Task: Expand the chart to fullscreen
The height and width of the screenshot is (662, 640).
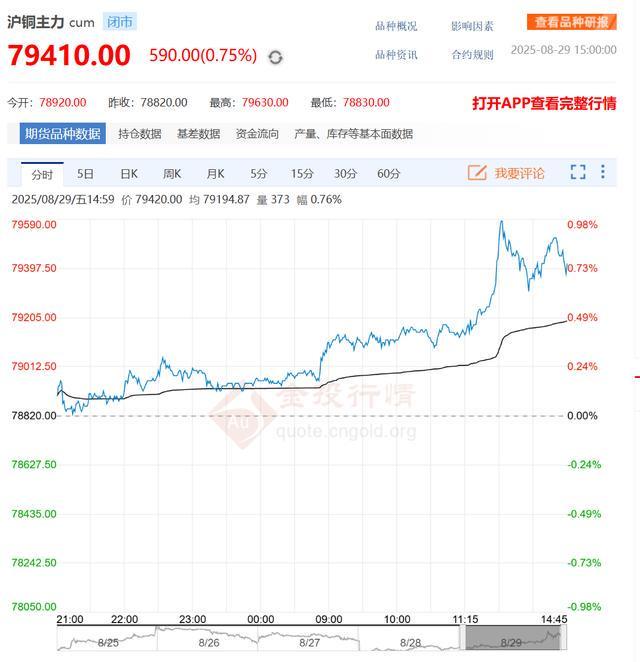Action: 578,173
